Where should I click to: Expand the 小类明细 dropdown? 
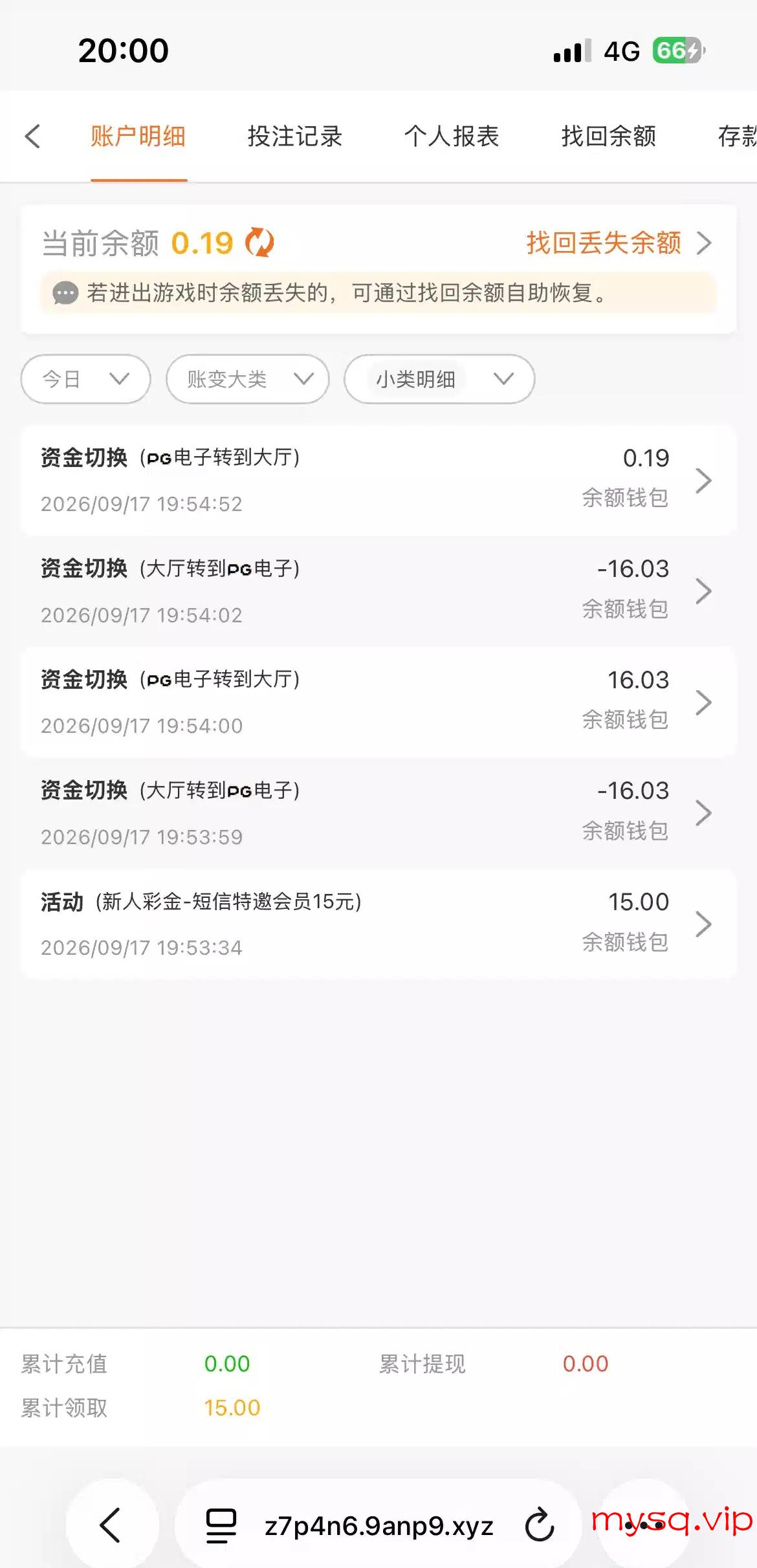coord(439,379)
